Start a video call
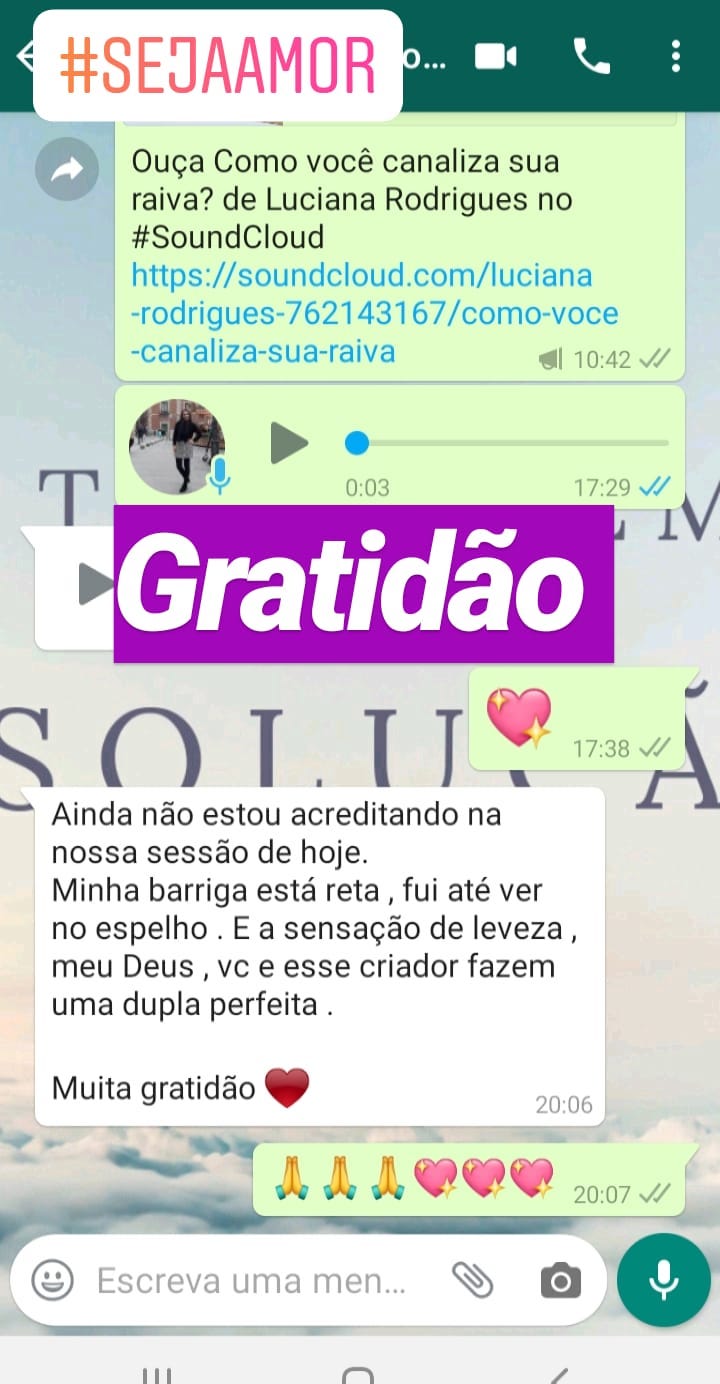720x1384 pixels. [497, 57]
